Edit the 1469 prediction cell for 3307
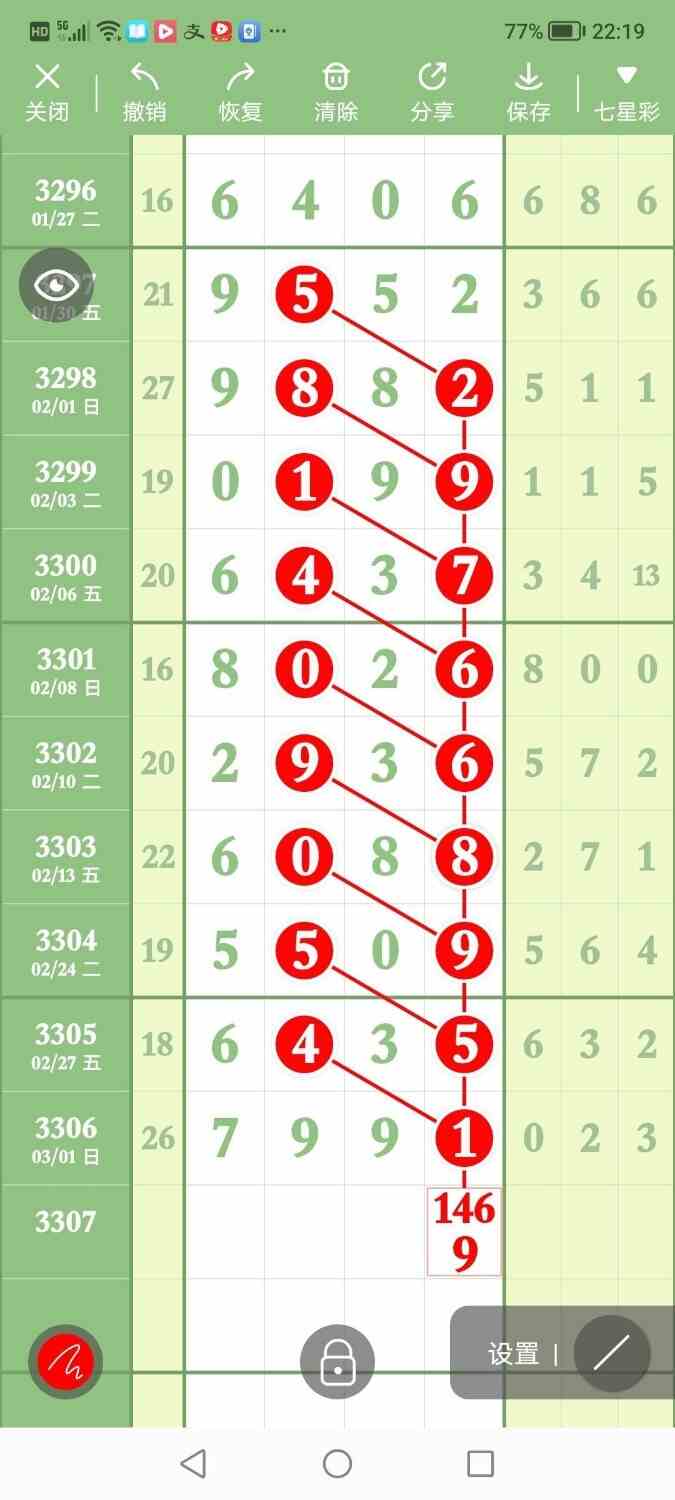The height and width of the screenshot is (1500, 675). (x=464, y=1231)
